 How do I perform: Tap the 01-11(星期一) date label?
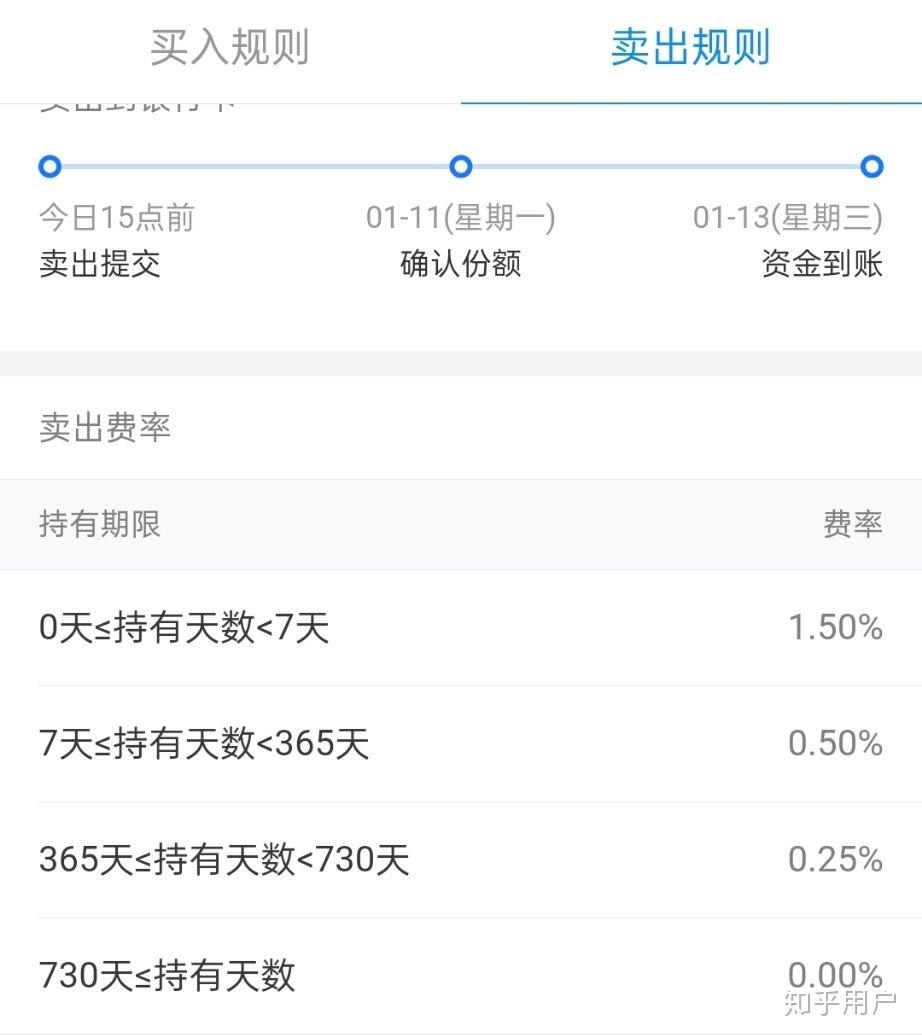(x=460, y=217)
